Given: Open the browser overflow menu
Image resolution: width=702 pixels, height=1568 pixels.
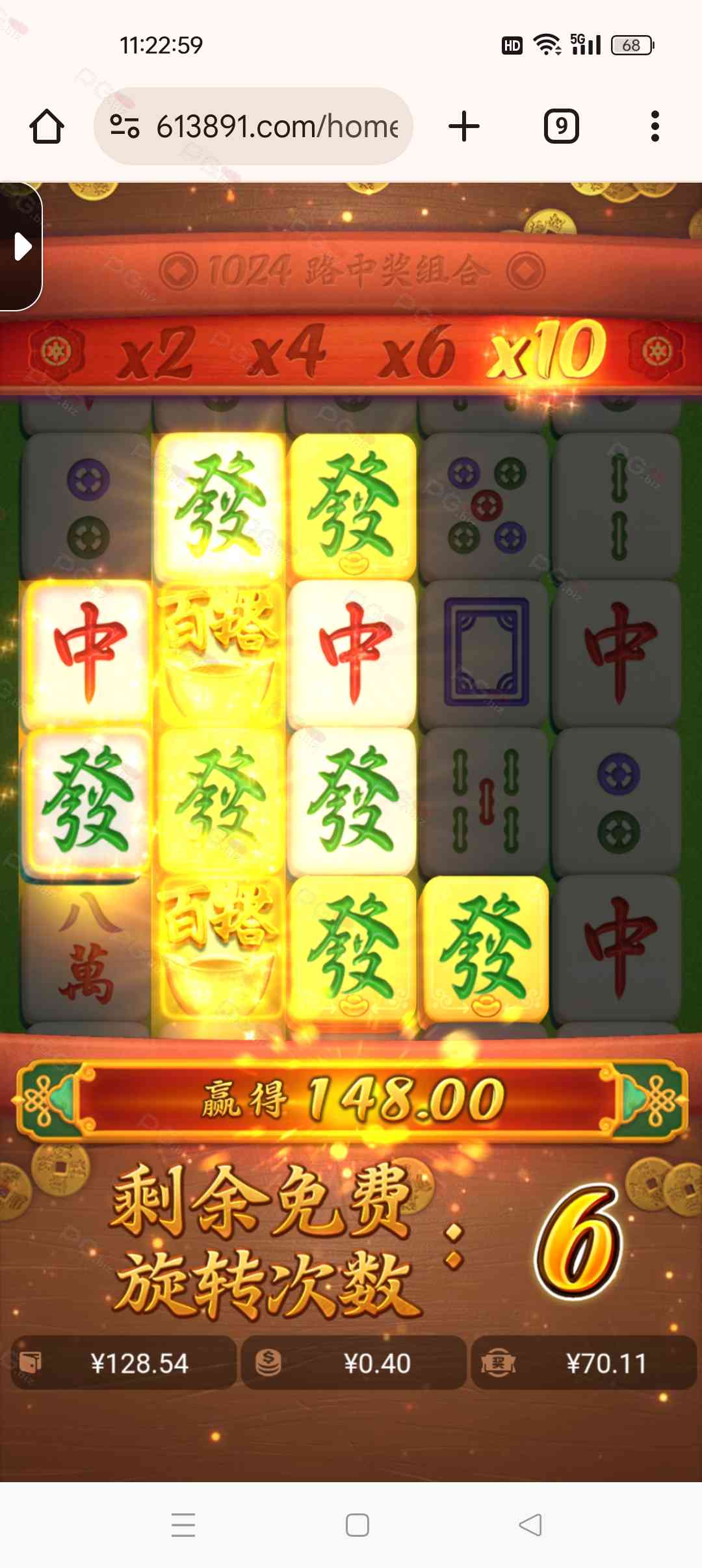Looking at the screenshot, I should pyautogui.click(x=655, y=126).
